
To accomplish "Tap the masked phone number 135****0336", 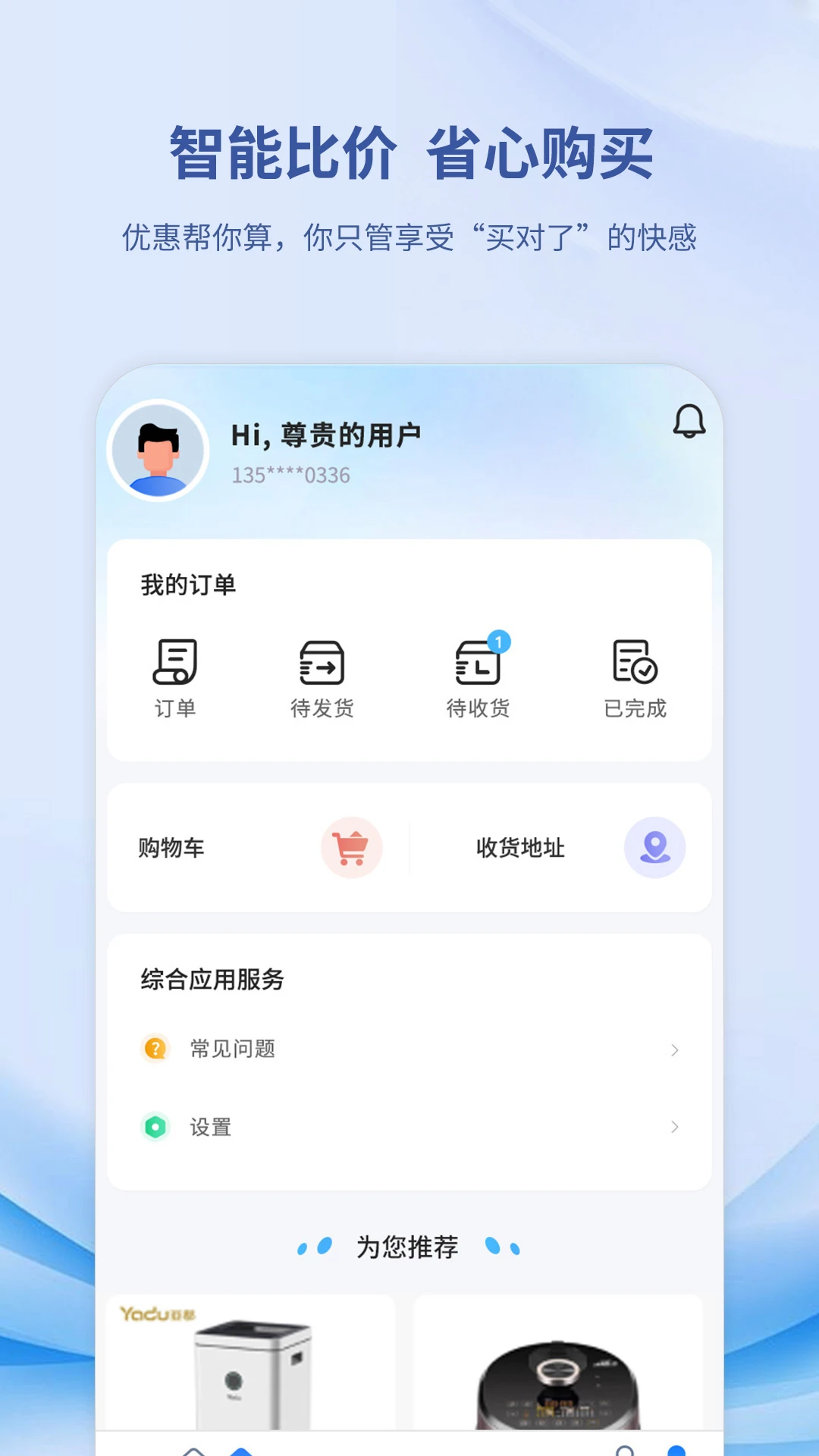I will (x=292, y=474).
